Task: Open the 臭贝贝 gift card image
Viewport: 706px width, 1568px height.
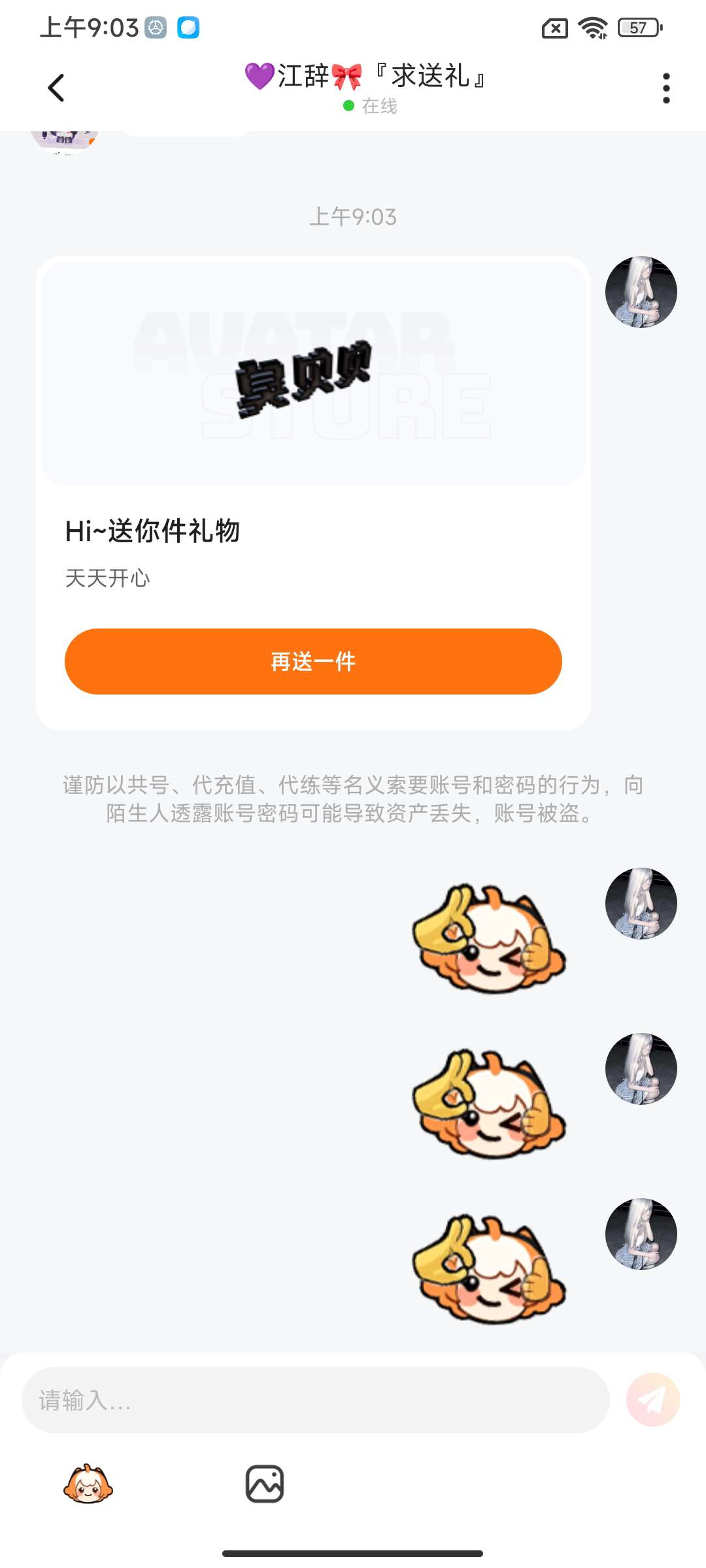Action: coord(313,374)
